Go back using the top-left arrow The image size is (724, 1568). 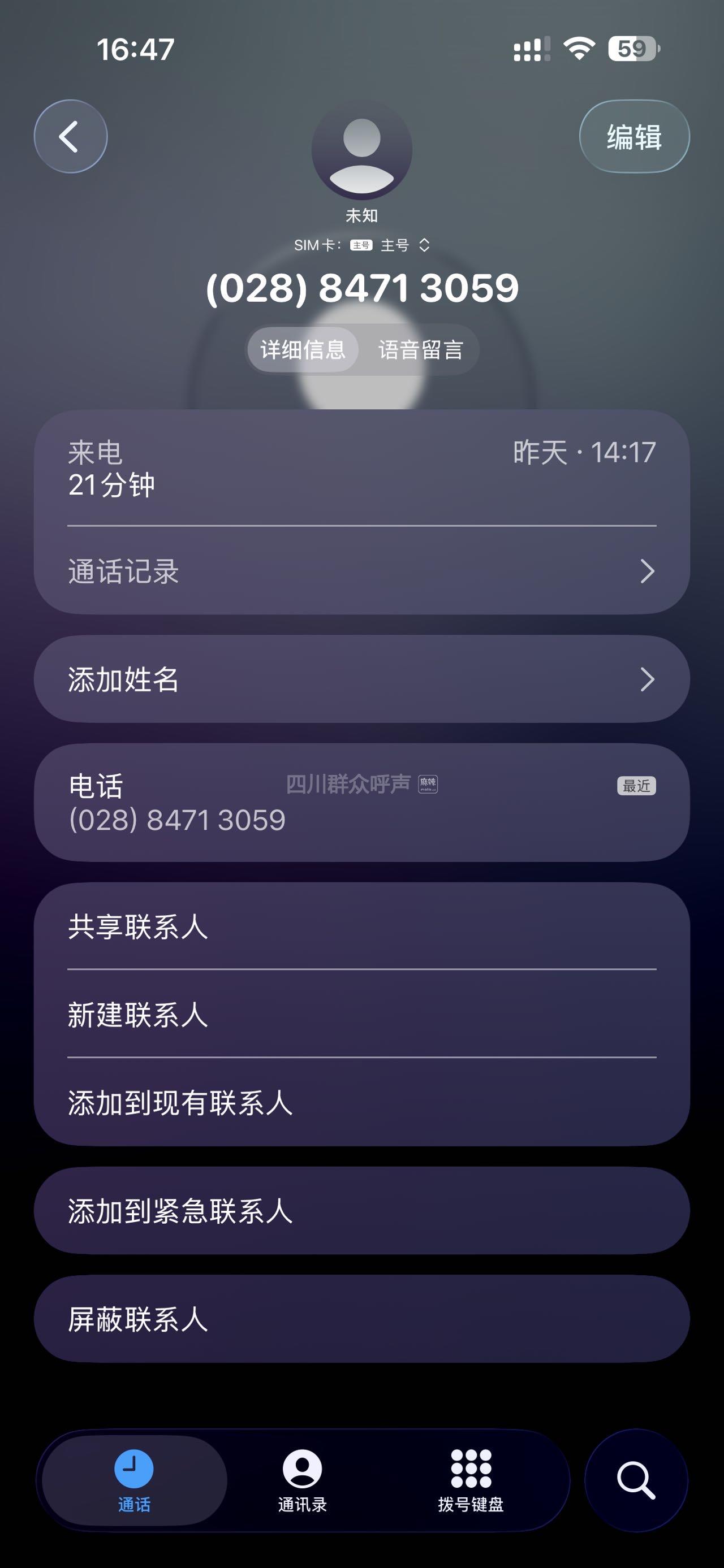pos(70,136)
